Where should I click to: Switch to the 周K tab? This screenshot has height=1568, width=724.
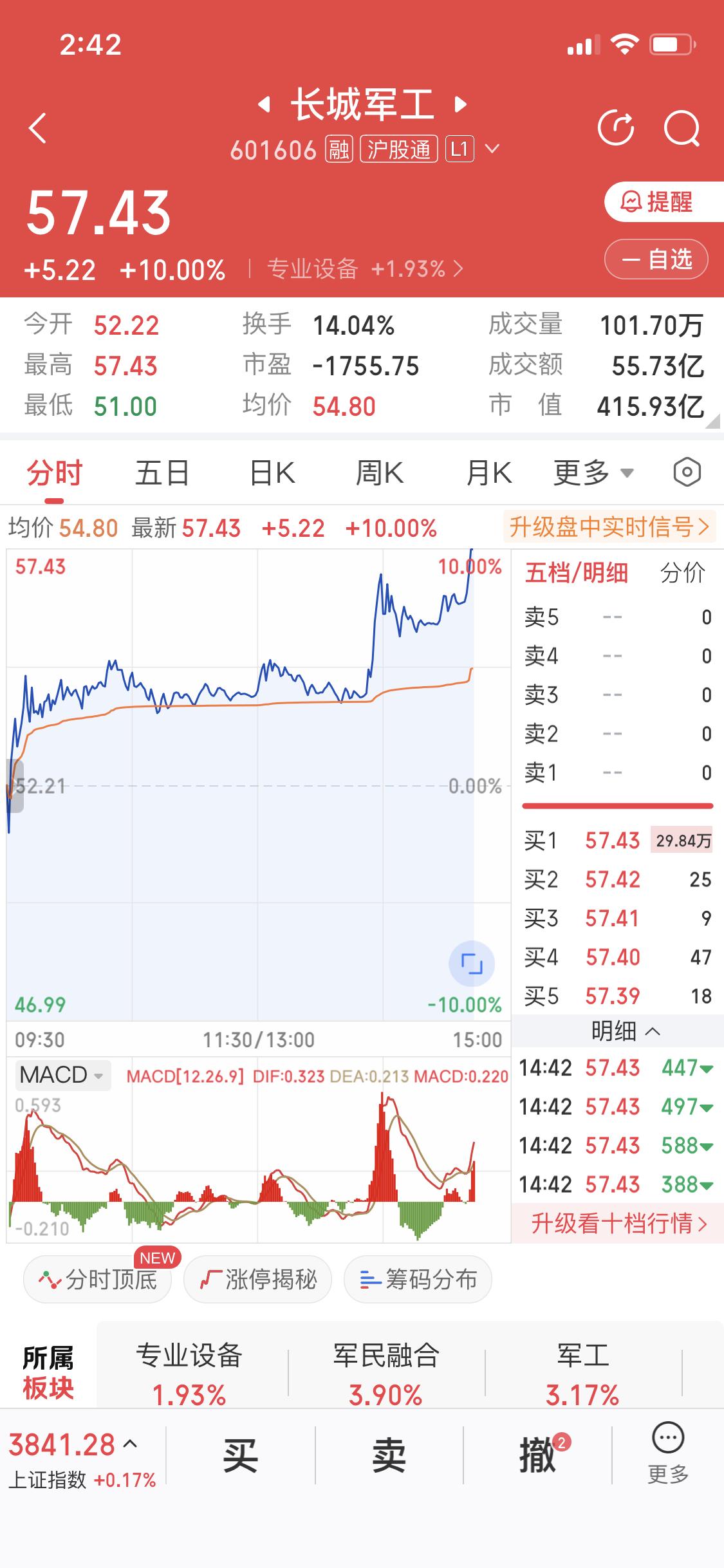click(380, 471)
